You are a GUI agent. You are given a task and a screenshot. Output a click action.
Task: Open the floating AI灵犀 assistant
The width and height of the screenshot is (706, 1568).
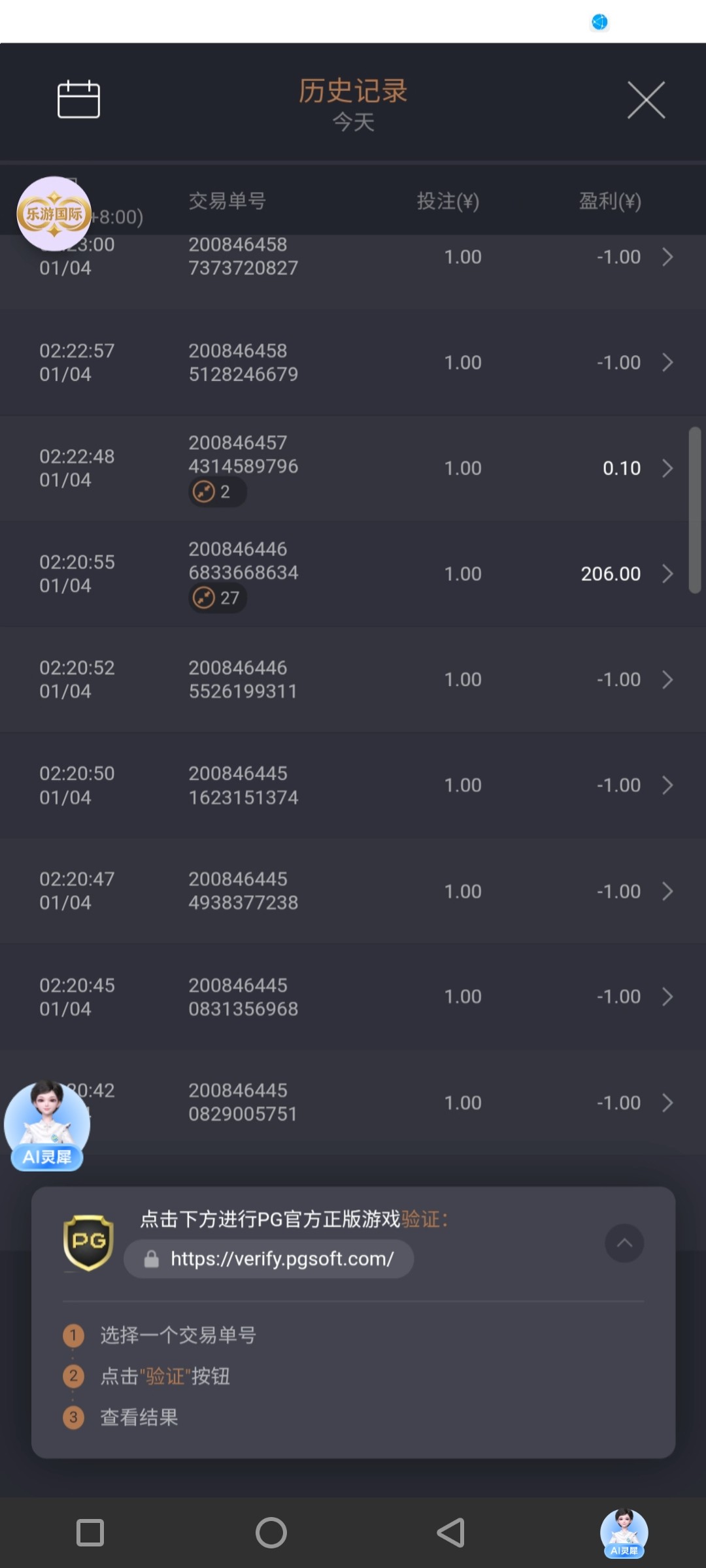[47, 1125]
